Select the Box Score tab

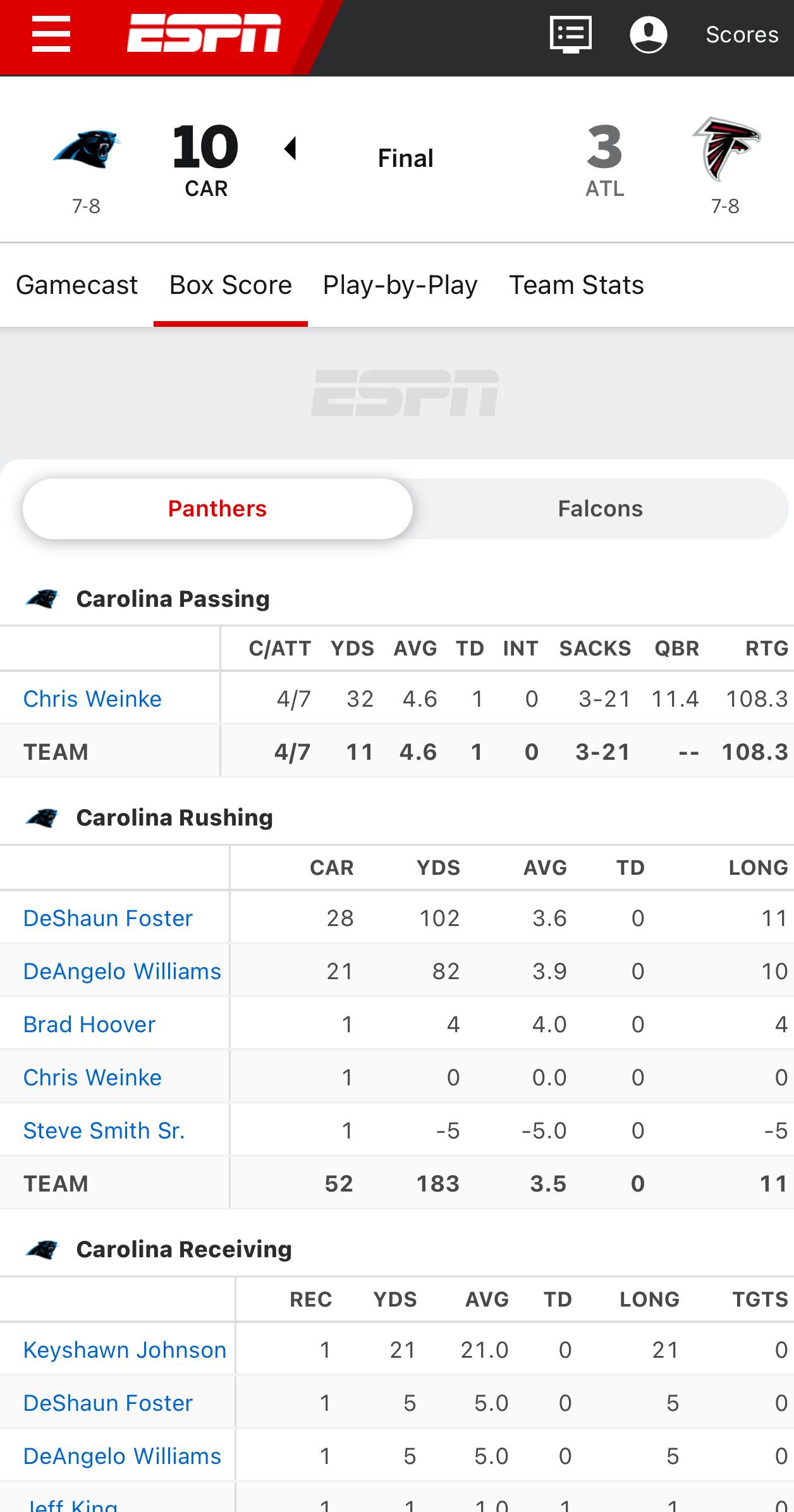point(231,285)
